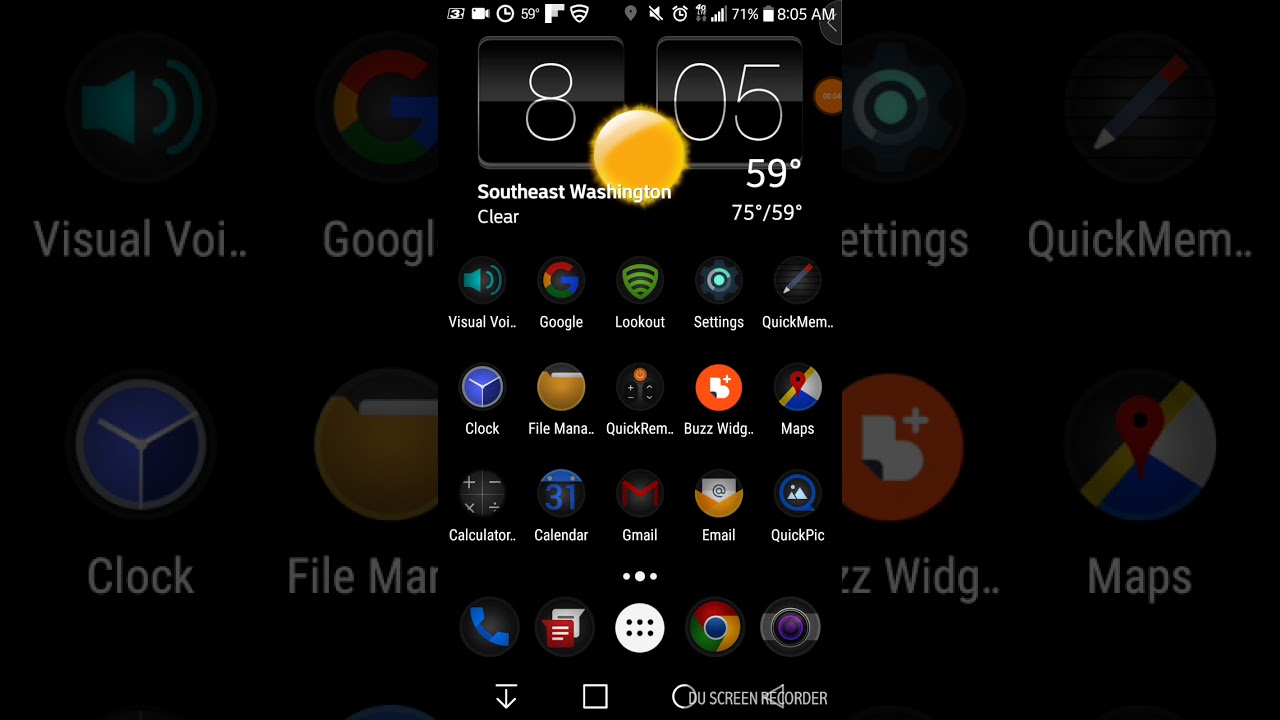Launch the Calculator
Image resolution: width=1280 pixels, height=720 pixels.
(x=482, y=494)
